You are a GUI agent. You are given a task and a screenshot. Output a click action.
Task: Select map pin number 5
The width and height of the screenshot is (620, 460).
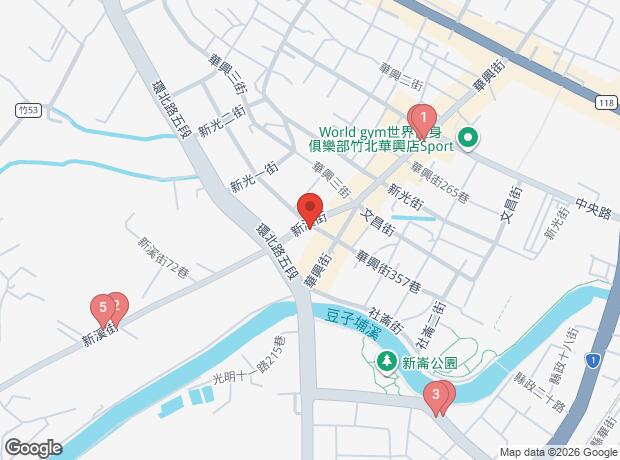100,307
